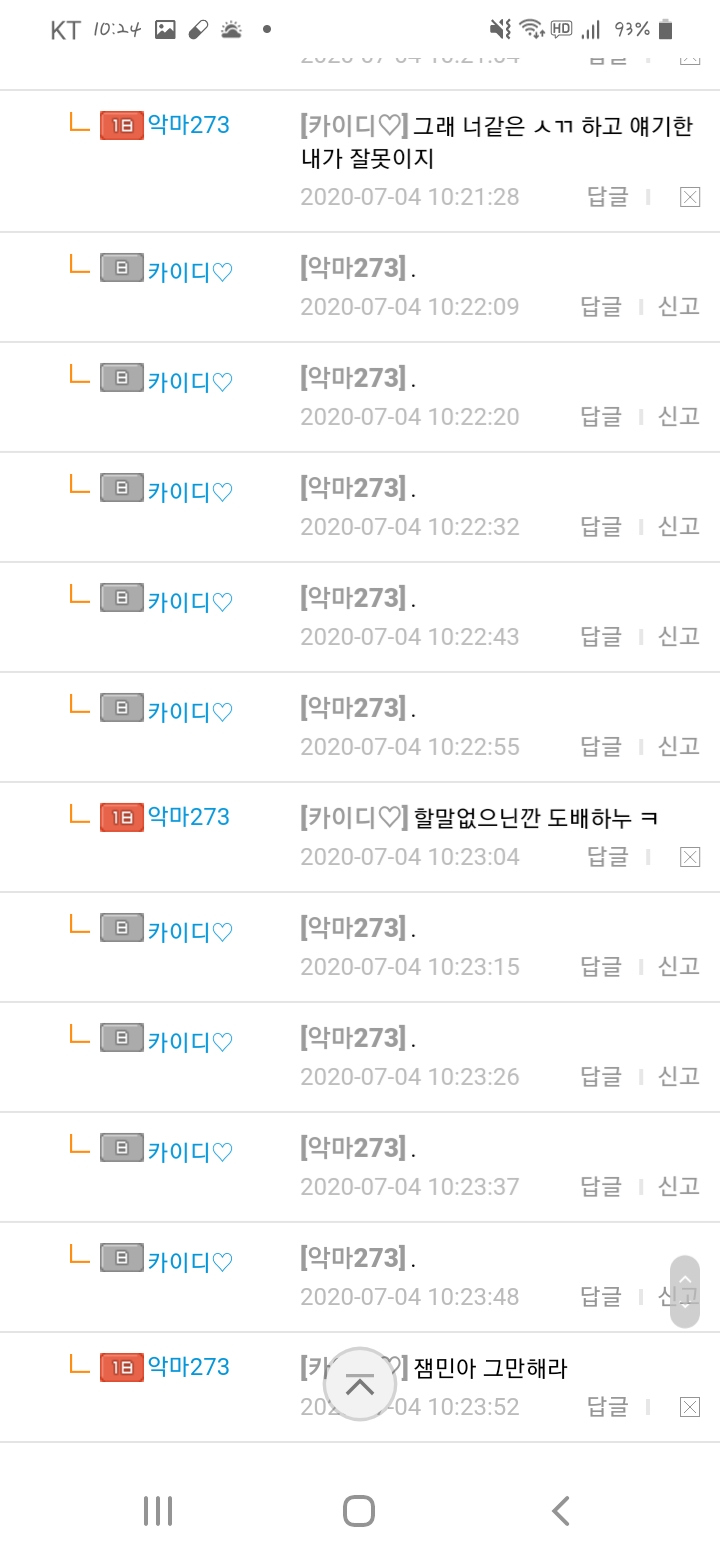Tap 답글 on the 10:22:09 comment
Viewport: 720px width, 1560px height.
pyautogui.click(x=601, y=307)
